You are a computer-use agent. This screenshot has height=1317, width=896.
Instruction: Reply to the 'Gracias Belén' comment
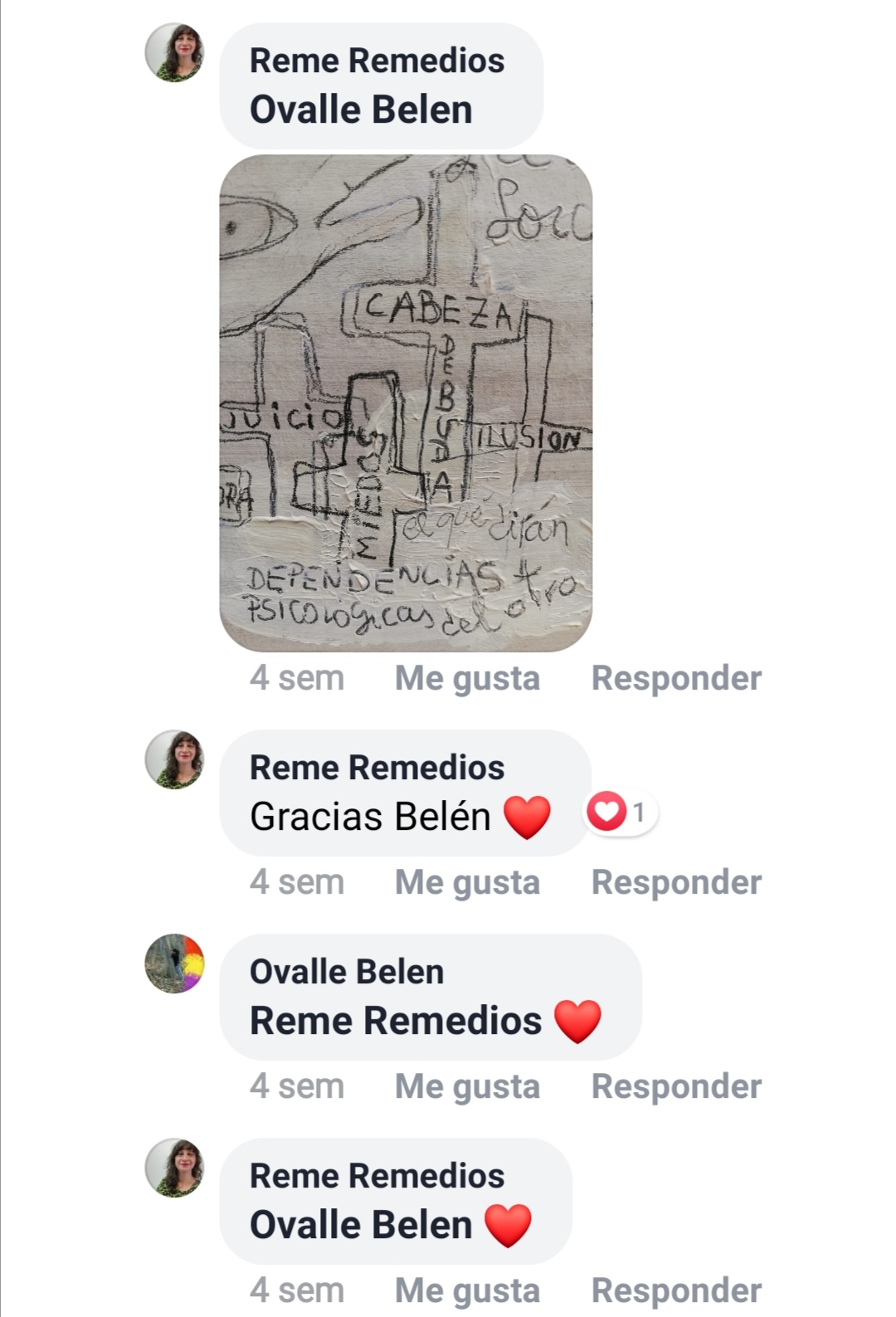675,883
